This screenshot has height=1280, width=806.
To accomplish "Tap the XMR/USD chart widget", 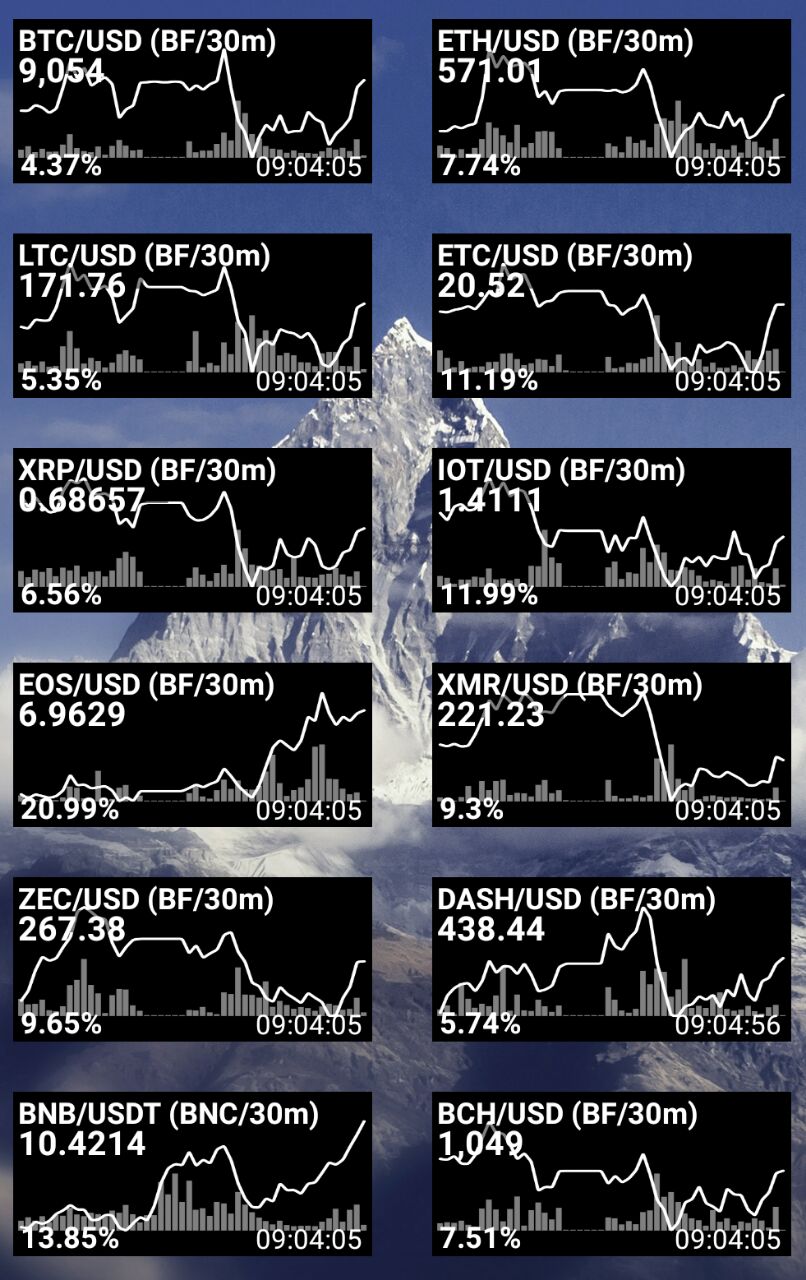I will point(611,744).
